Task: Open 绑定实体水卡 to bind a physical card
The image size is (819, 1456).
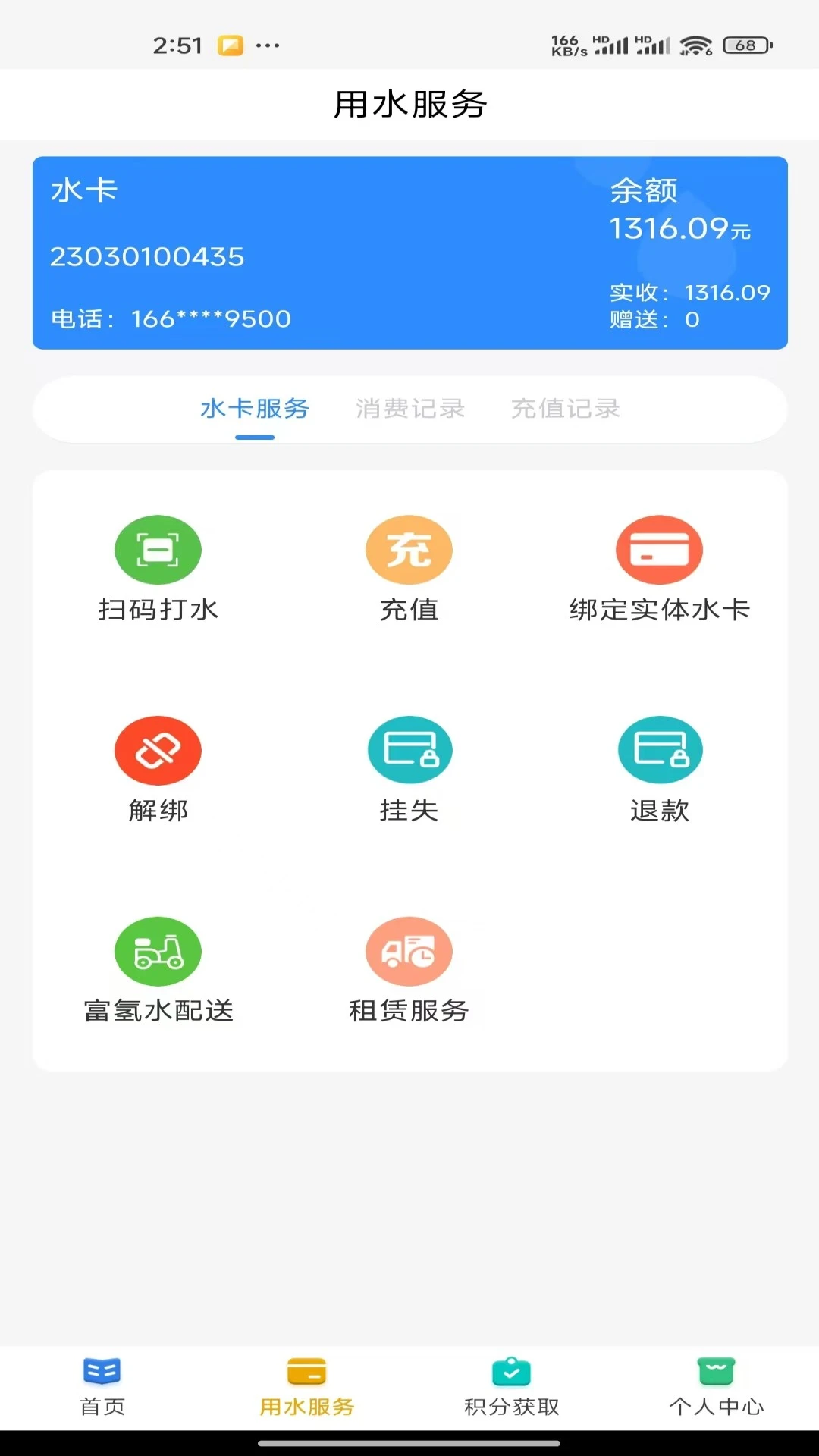Action: 659,569
